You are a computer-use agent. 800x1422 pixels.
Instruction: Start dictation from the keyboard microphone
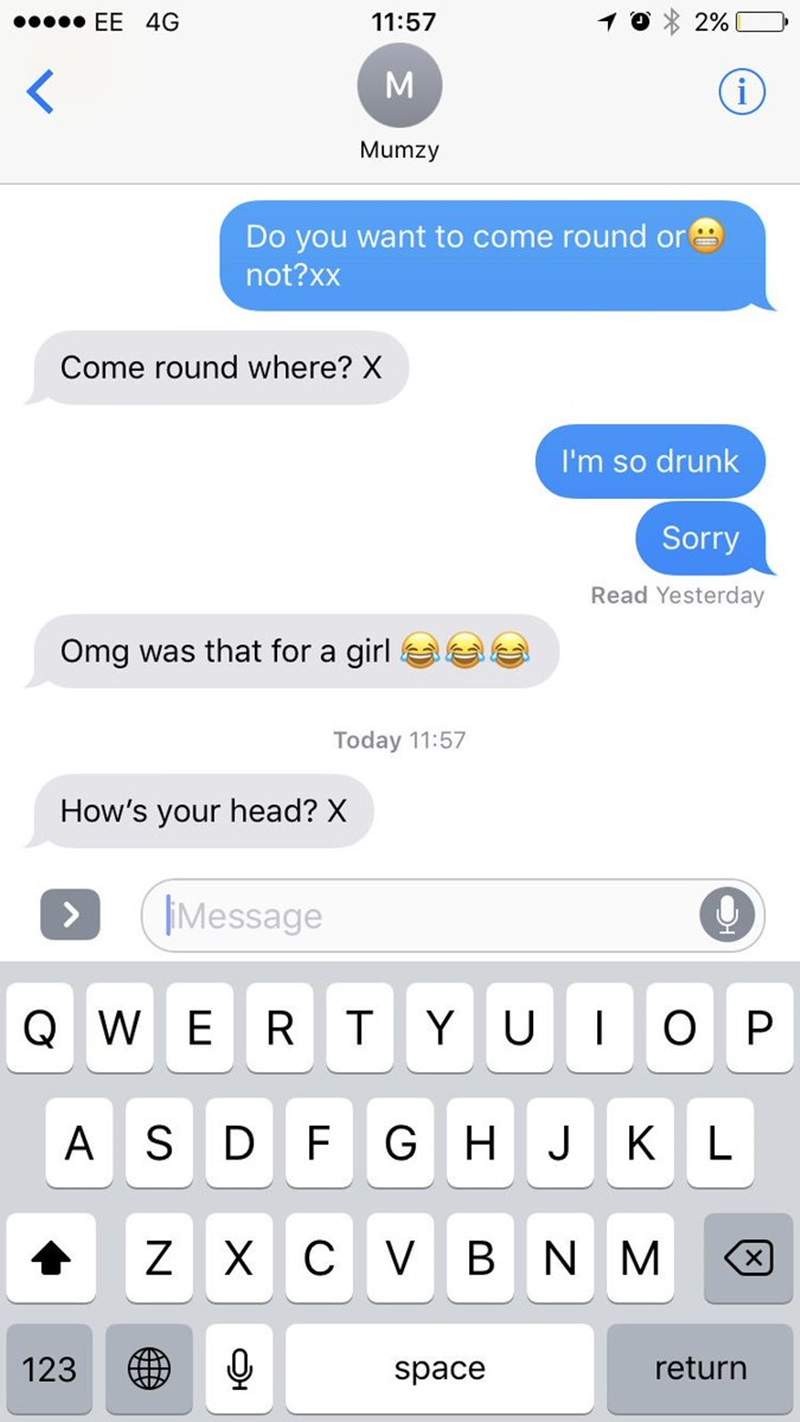click(x=237, y=1368)
